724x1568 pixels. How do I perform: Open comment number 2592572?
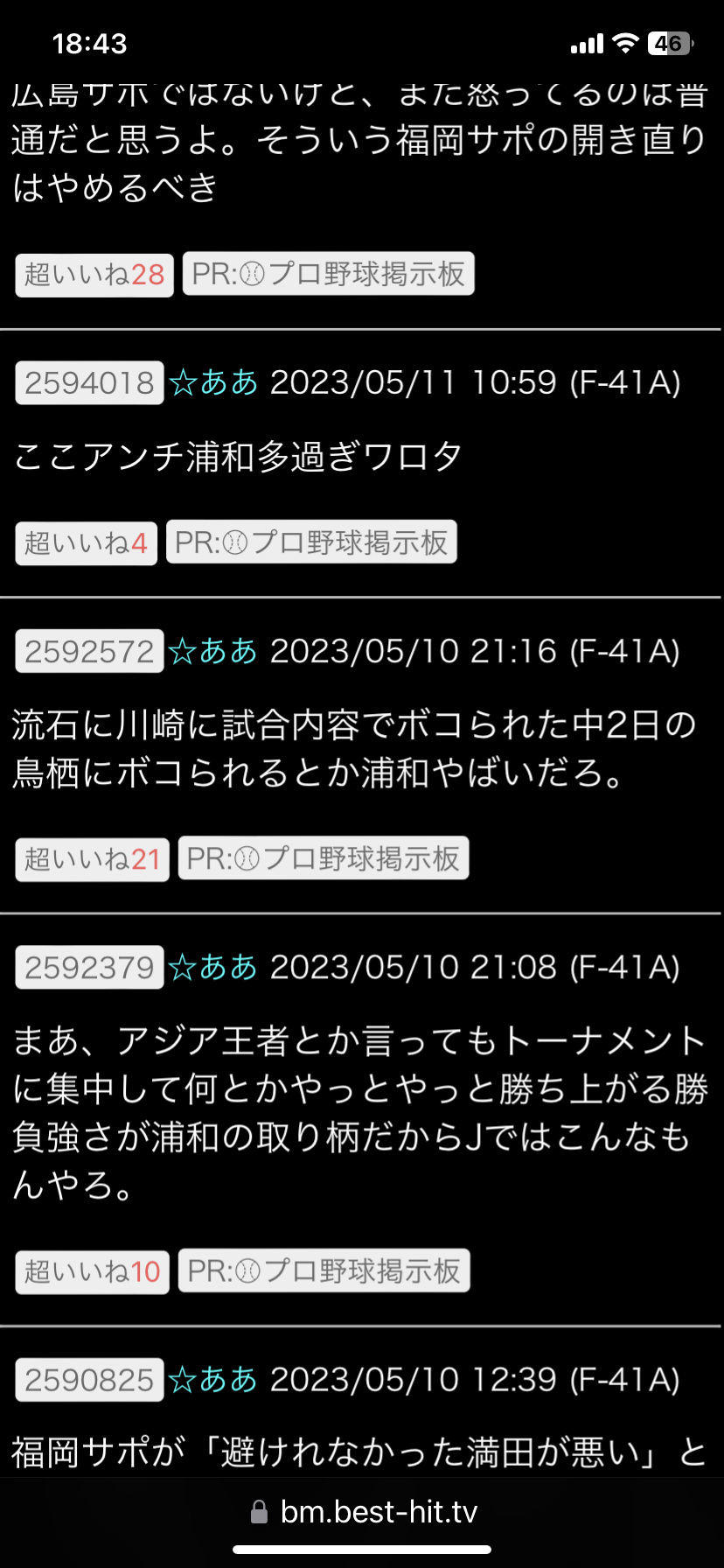coord(89,651)
